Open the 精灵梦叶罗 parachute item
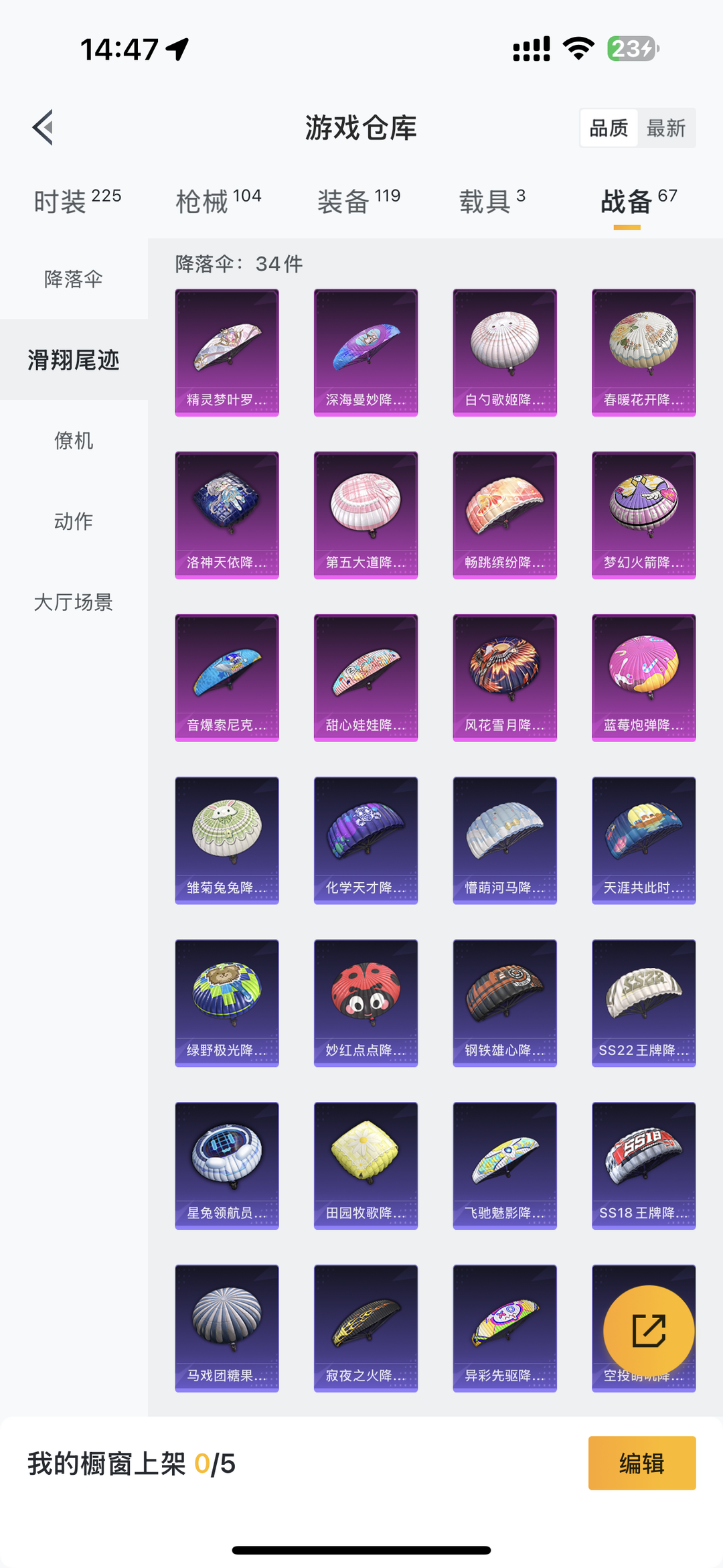723x1568 pixels. point(227,352)
